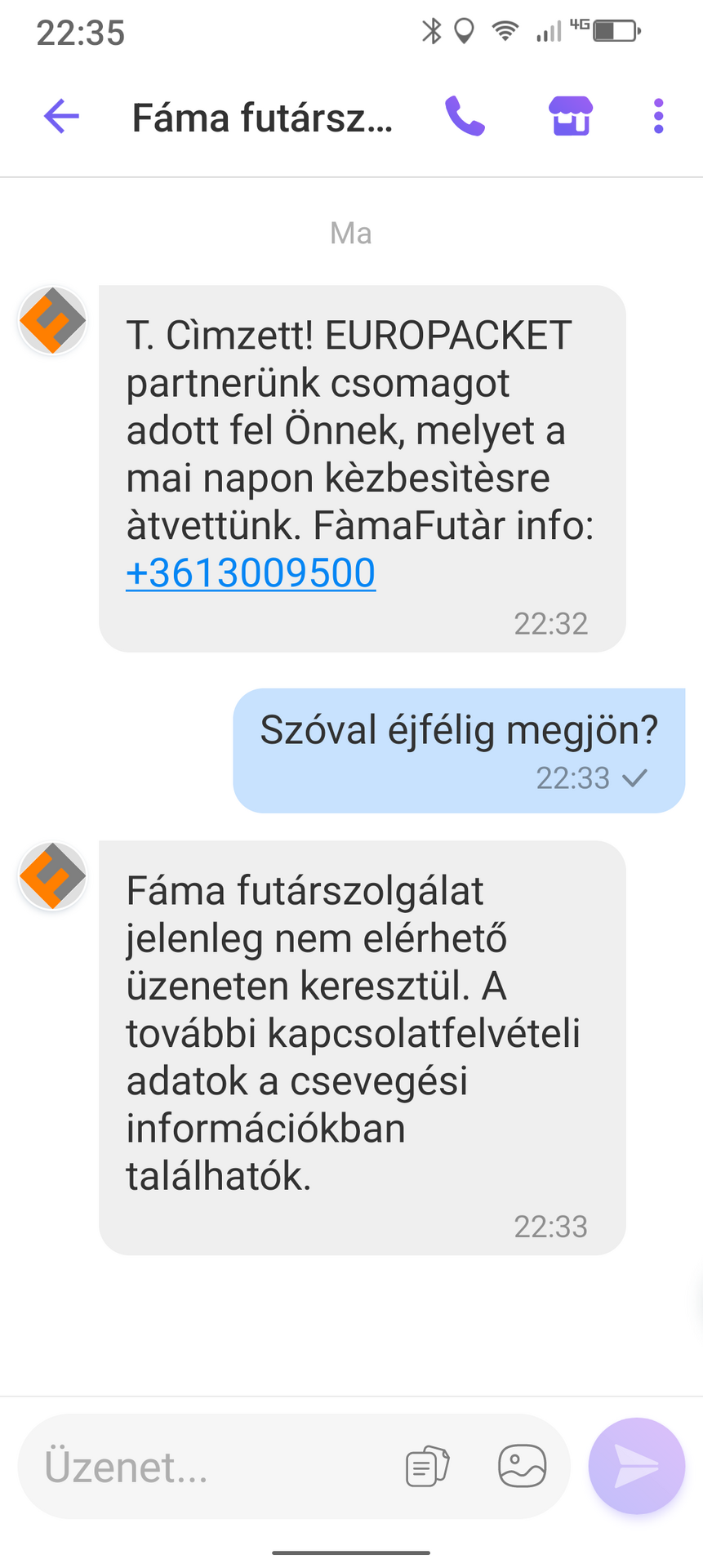
Task: Tap the +3613009500 phone number link
Action: pos(251,572)
